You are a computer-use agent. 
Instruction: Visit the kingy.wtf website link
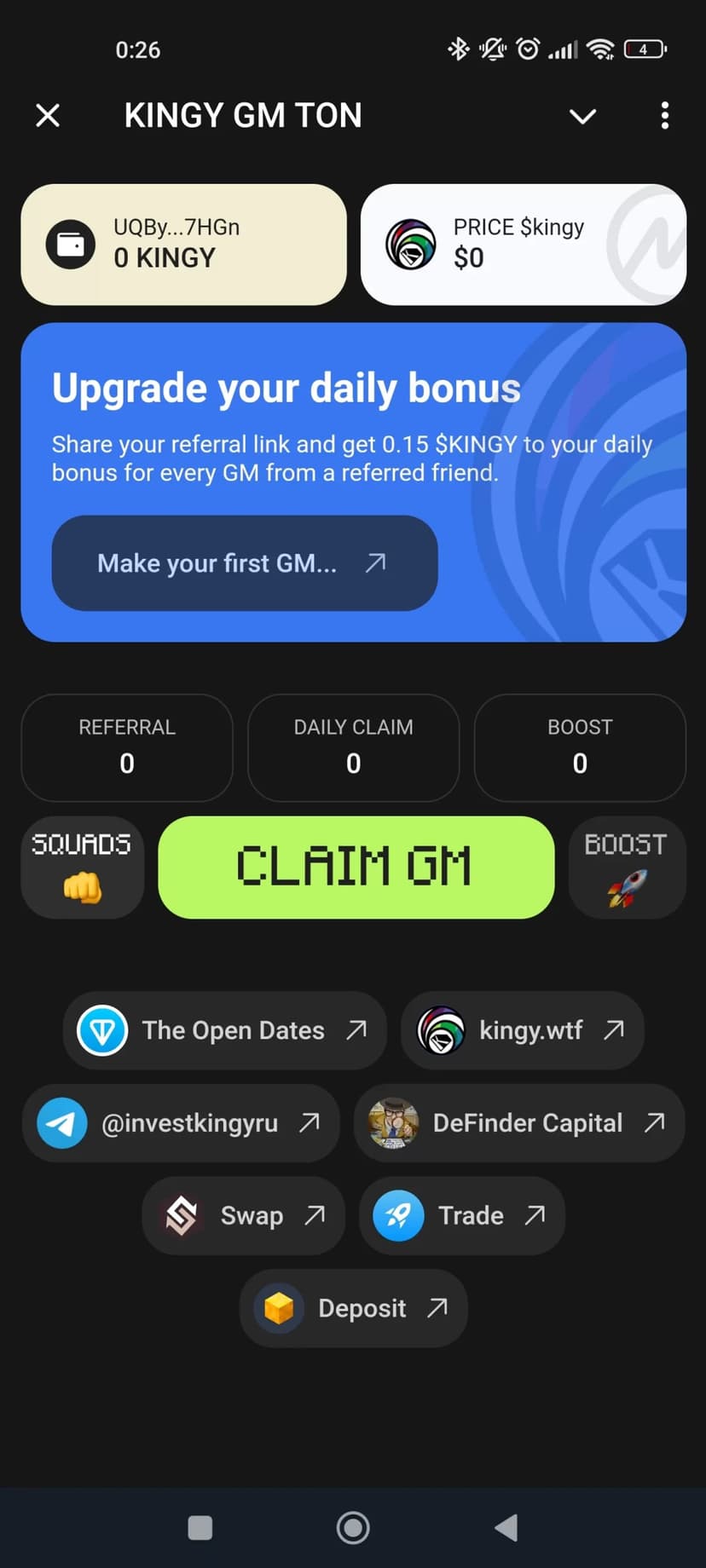click(x=522, y=1030)
